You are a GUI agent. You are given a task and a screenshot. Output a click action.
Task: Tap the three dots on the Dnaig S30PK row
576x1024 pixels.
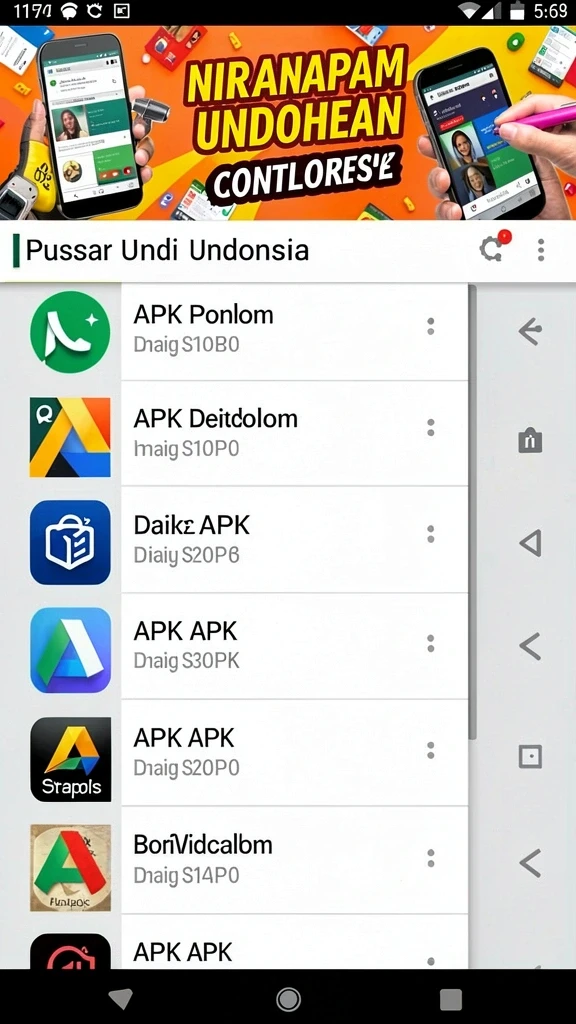pyautogui.click(x=430, y=644)
